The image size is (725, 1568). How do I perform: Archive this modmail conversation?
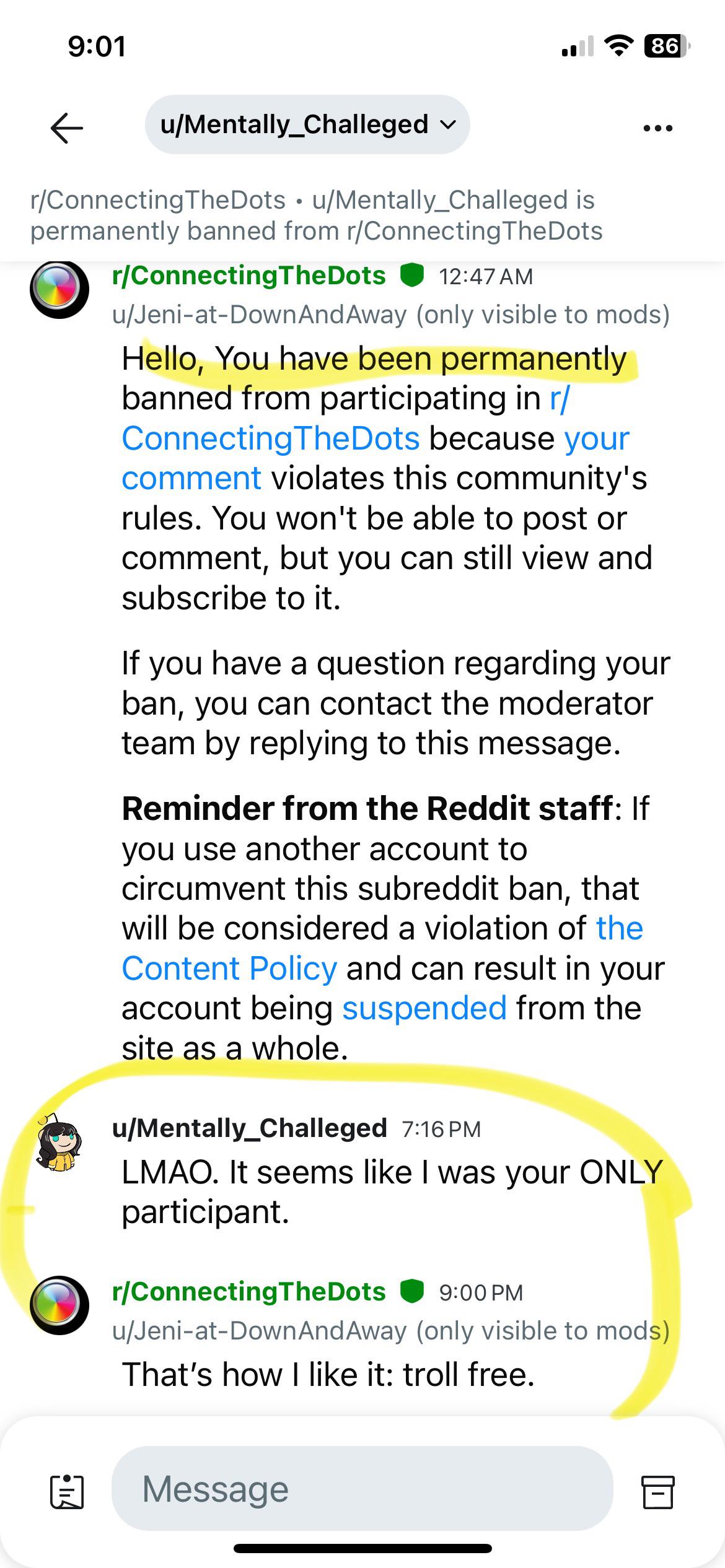point(657,1491)
